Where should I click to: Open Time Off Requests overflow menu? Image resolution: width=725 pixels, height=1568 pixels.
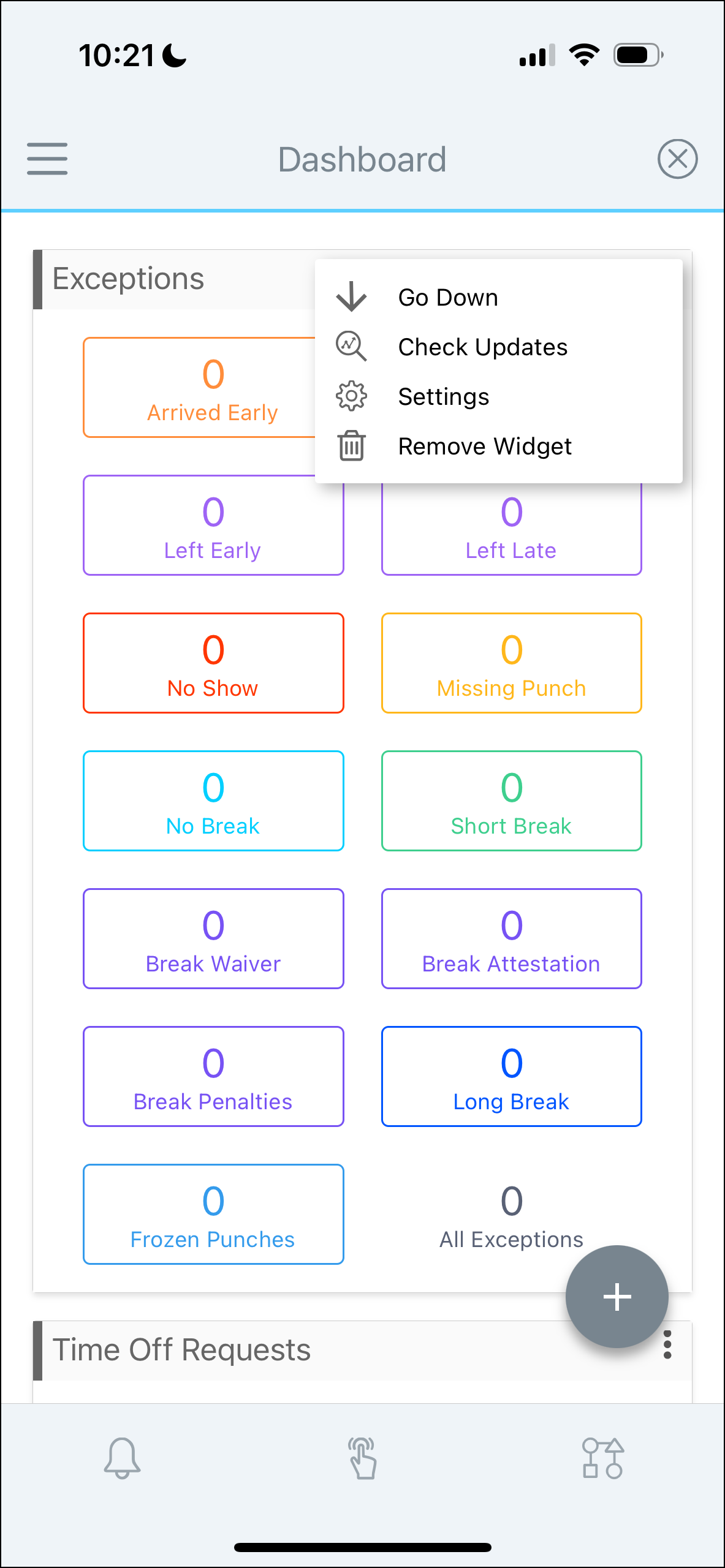click(x=667, y=1344)
